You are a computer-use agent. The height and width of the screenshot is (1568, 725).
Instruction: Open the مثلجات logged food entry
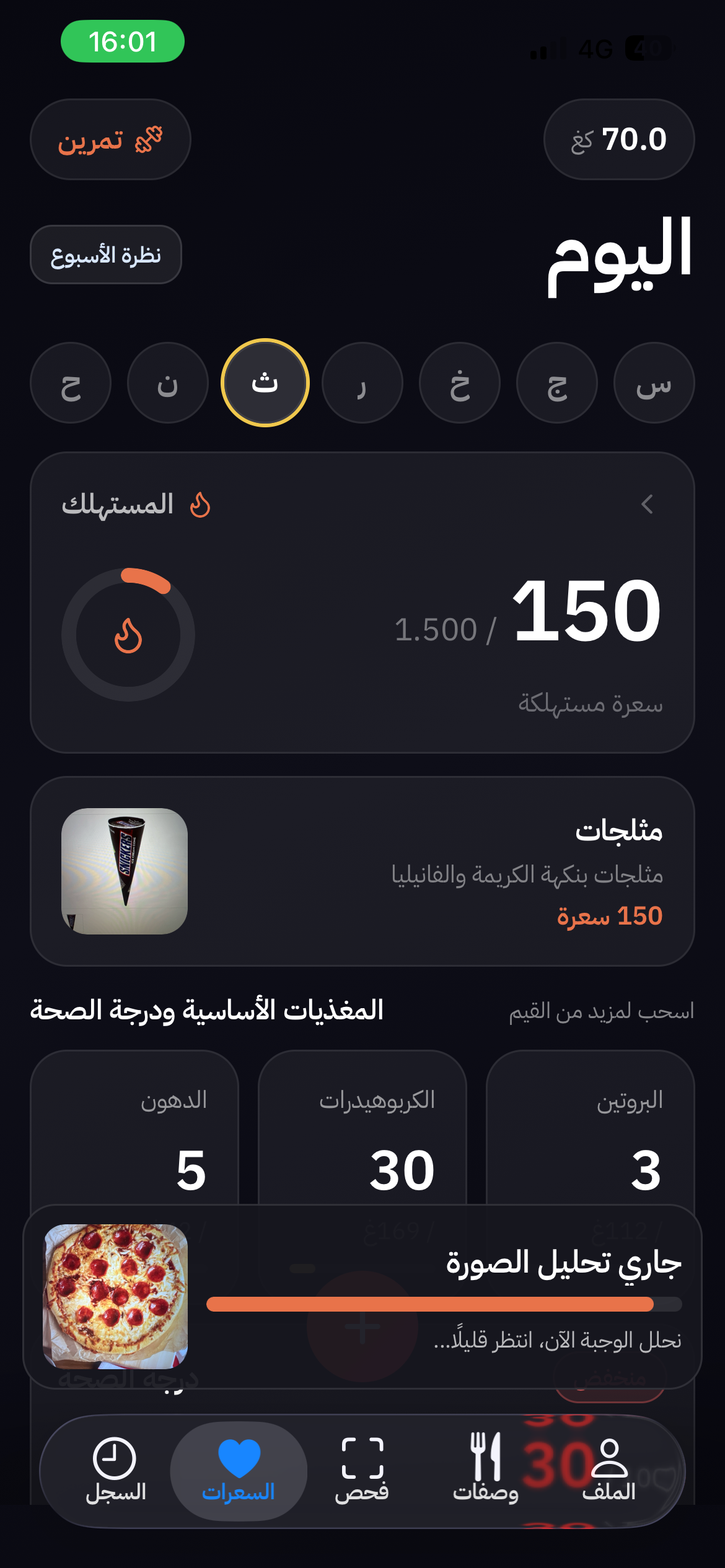(362, 879)
